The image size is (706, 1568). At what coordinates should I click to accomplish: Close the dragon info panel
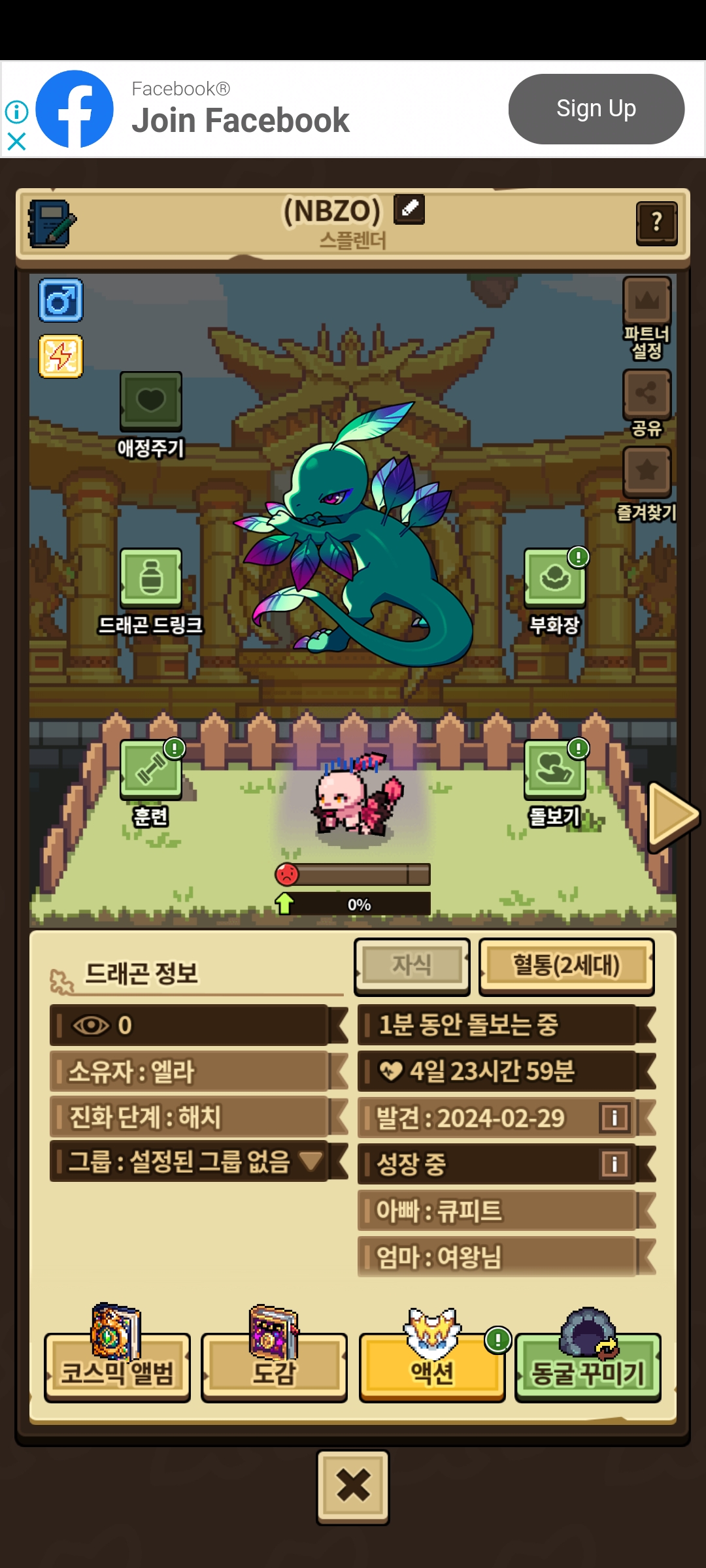[353, 1486]
